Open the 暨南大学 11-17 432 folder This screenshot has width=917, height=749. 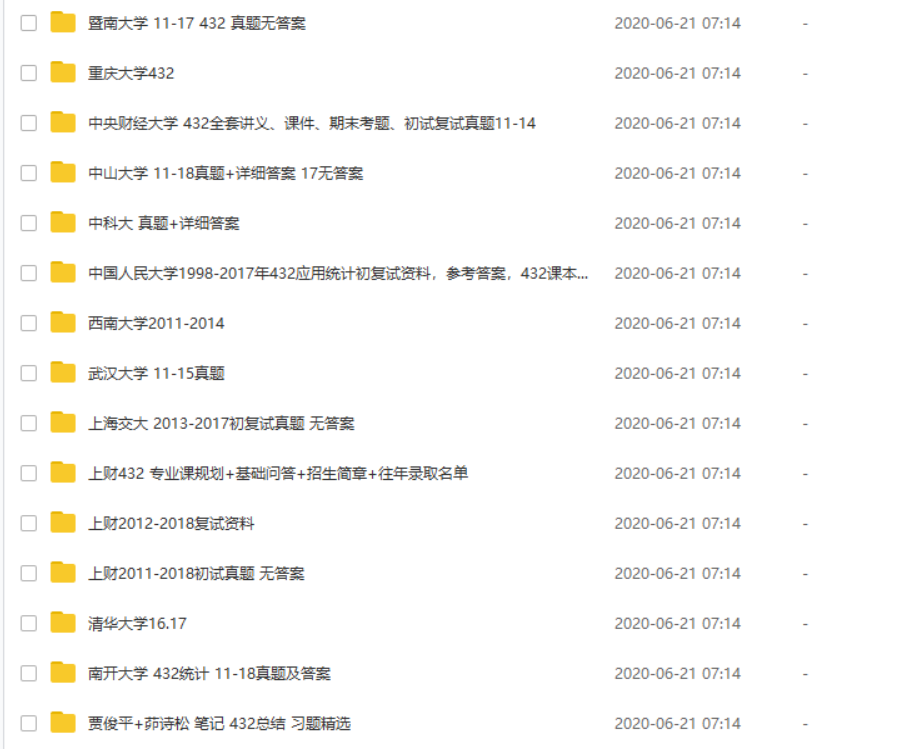click(196, 23)
